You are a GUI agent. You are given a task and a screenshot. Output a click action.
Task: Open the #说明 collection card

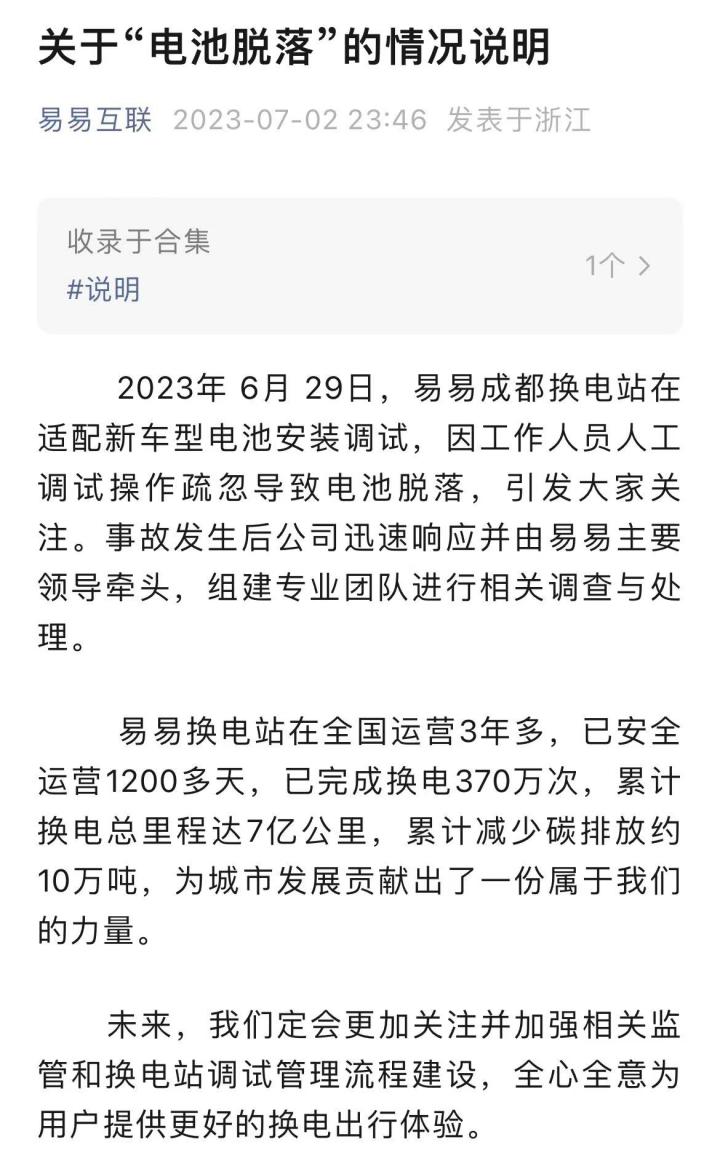click(x=359, y=266)
